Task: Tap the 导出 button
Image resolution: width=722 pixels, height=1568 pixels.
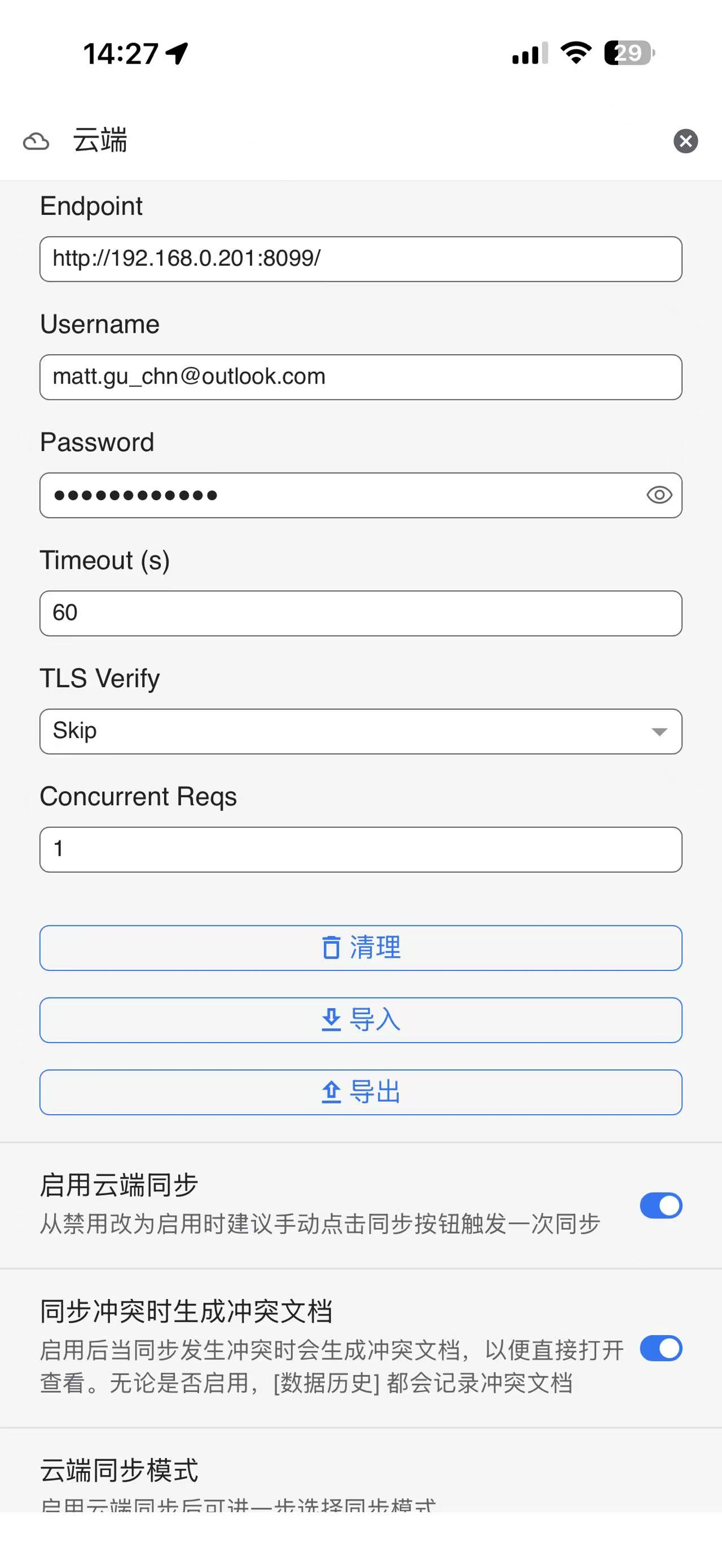Action: (360, 1093)
